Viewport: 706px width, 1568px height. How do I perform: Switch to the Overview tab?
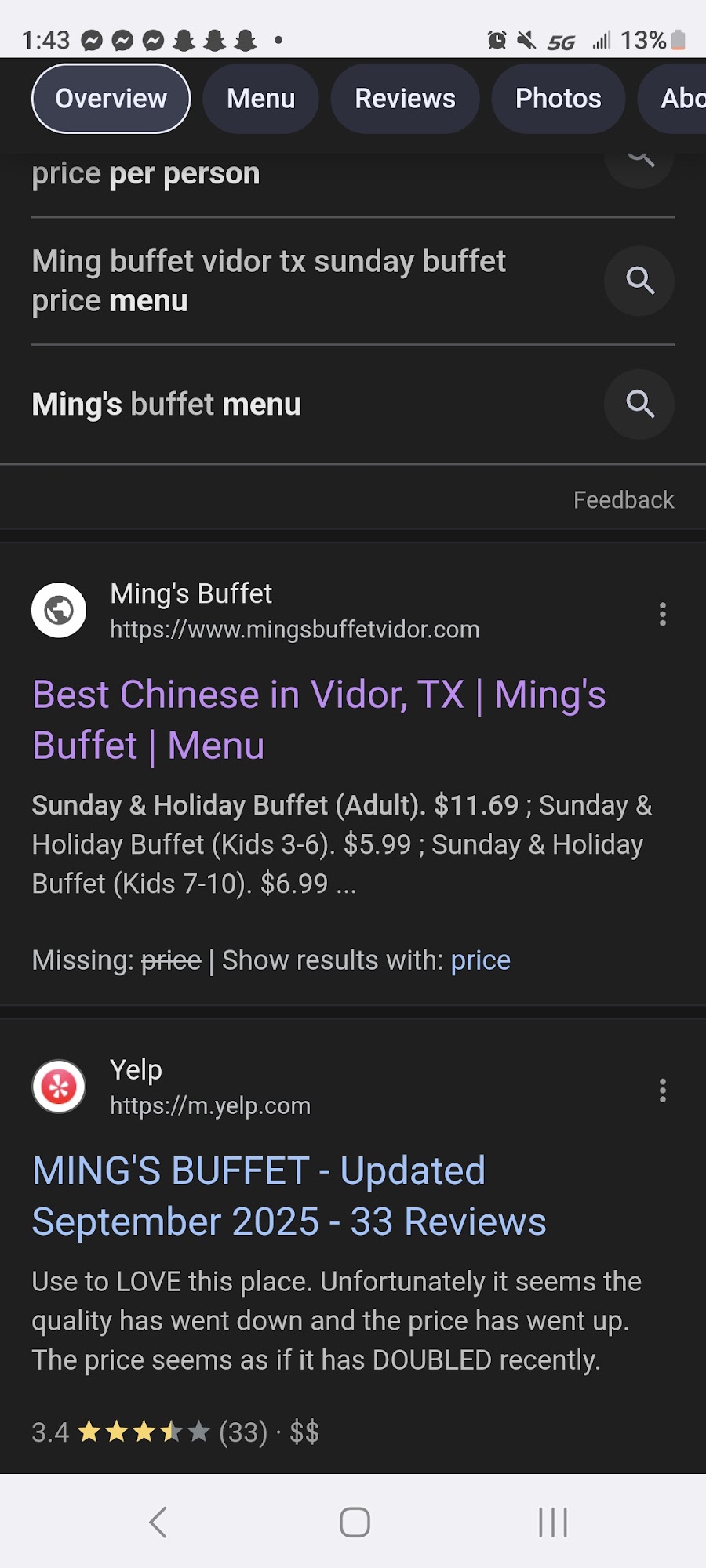tap(111, 99)
